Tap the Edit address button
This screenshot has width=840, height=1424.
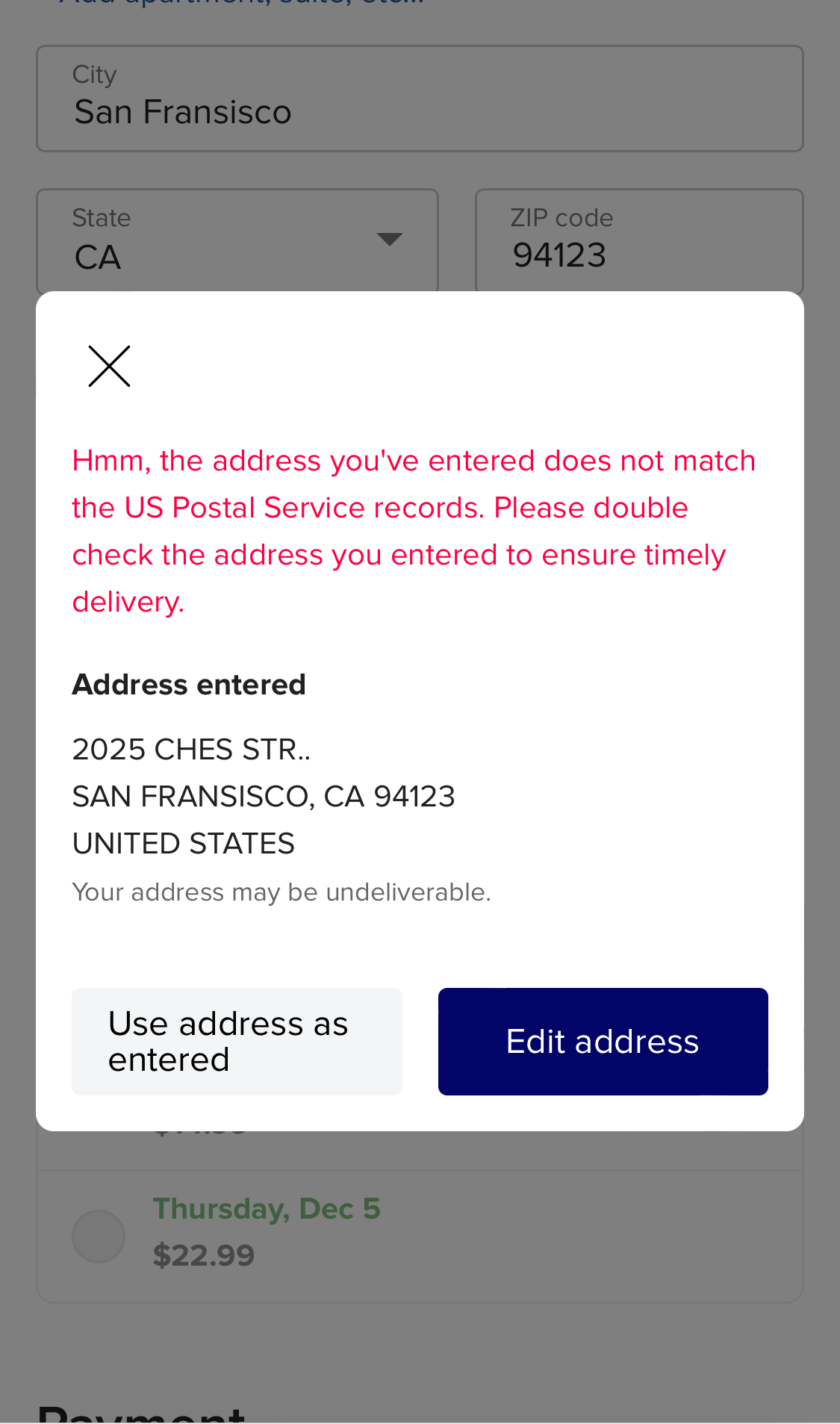(603, 1041)
